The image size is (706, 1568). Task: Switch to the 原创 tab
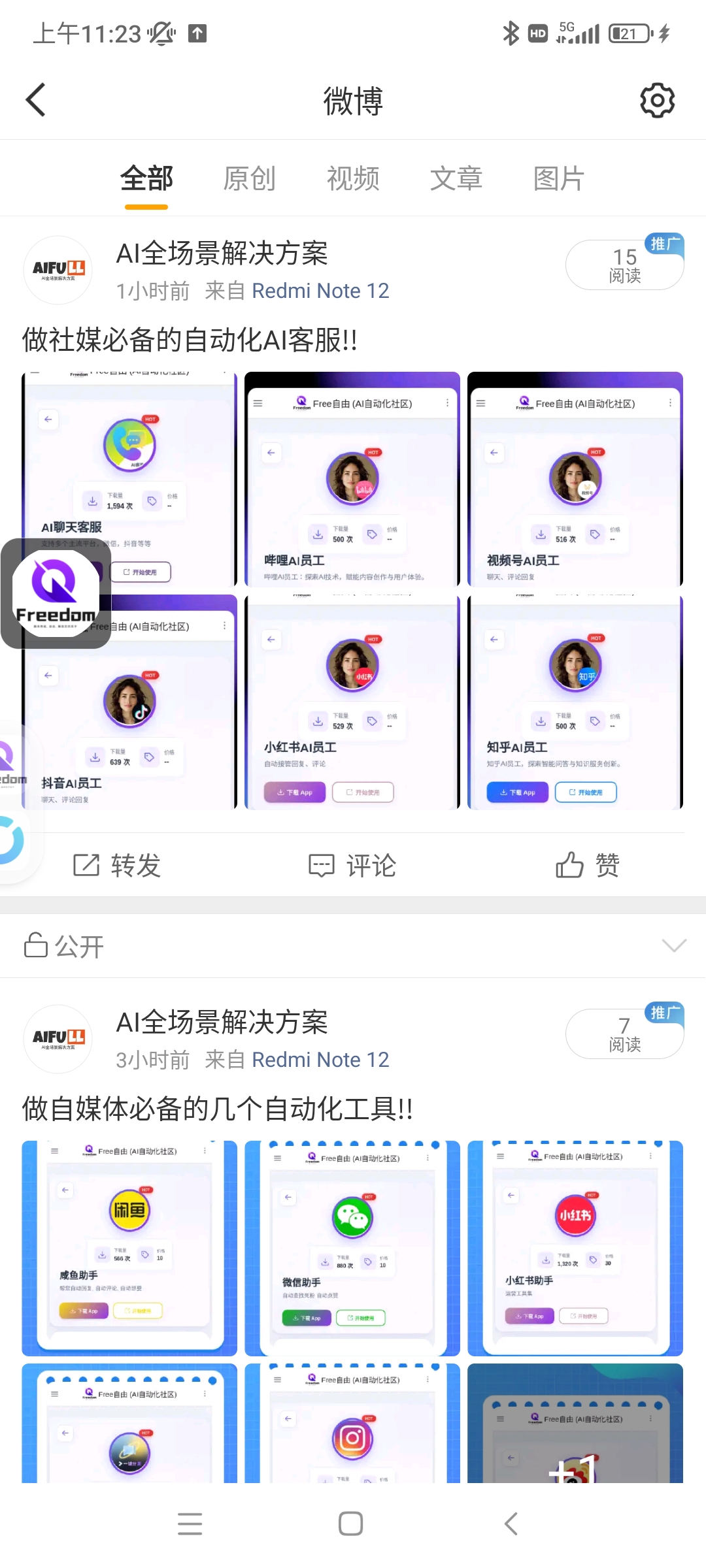click(x=249, y=178)
